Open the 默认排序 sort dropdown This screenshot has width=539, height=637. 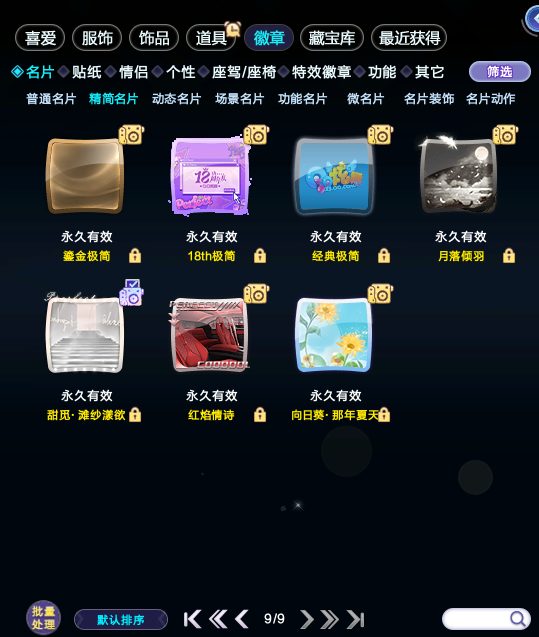[121, 620]
